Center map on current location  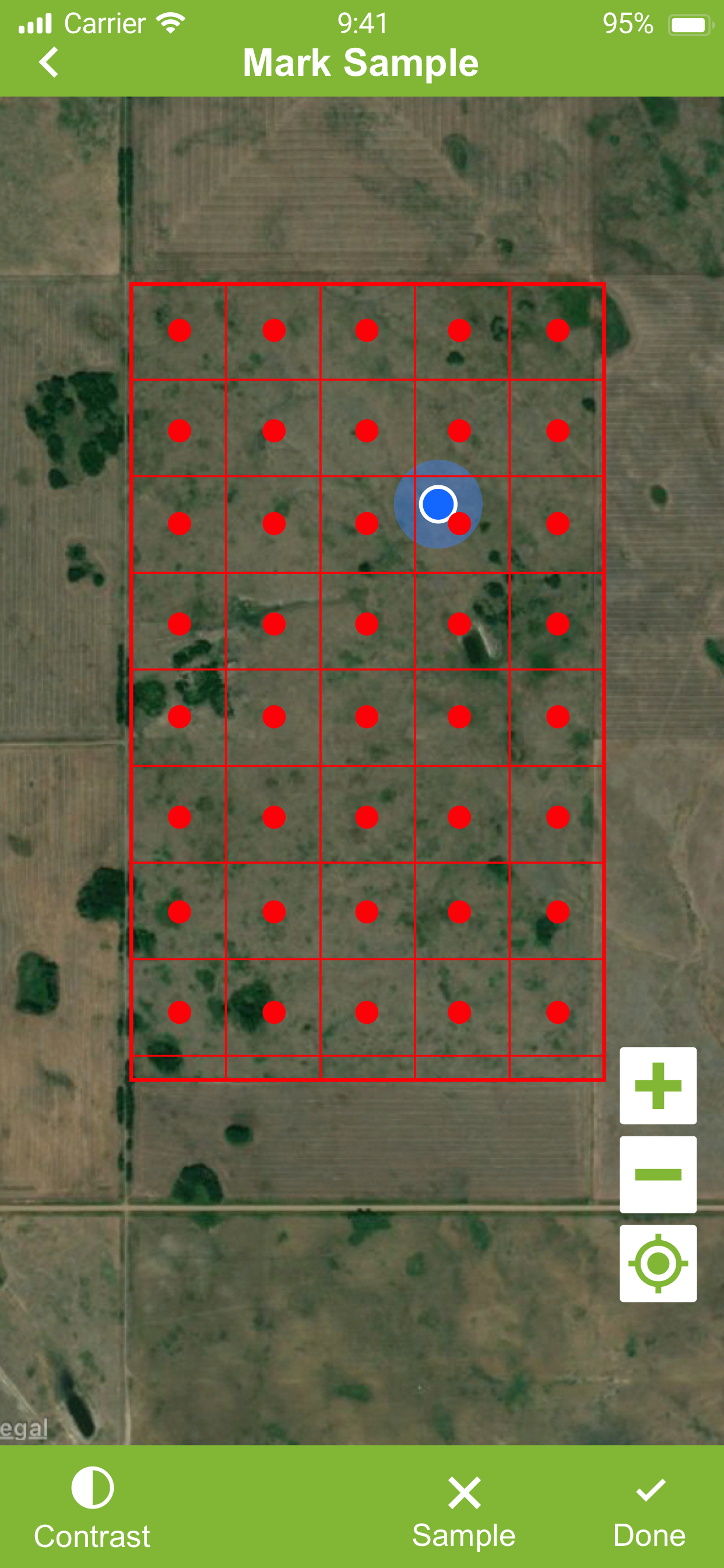point(658,1263)
